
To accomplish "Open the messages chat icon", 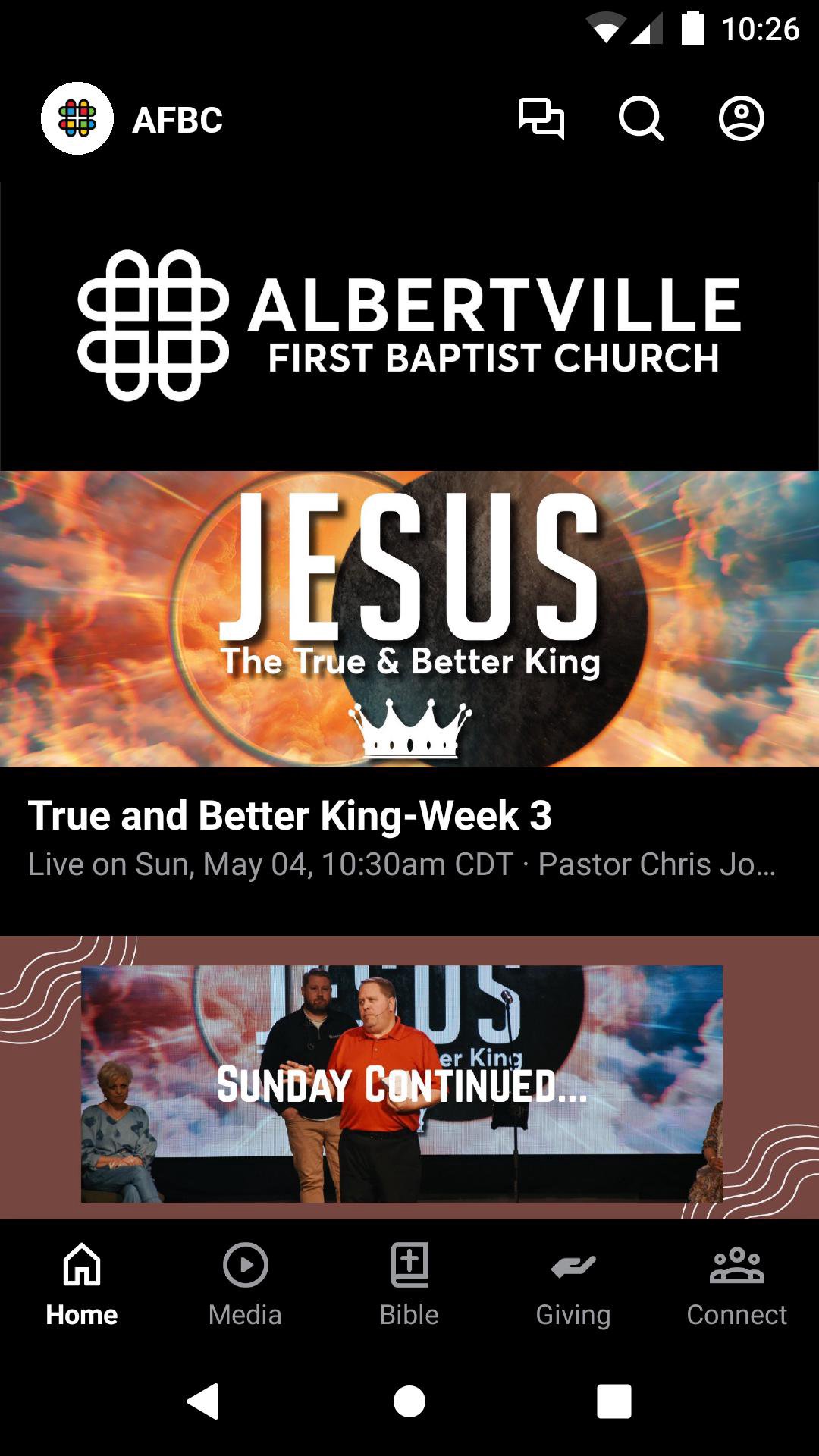I will click(x=541, y=119).
